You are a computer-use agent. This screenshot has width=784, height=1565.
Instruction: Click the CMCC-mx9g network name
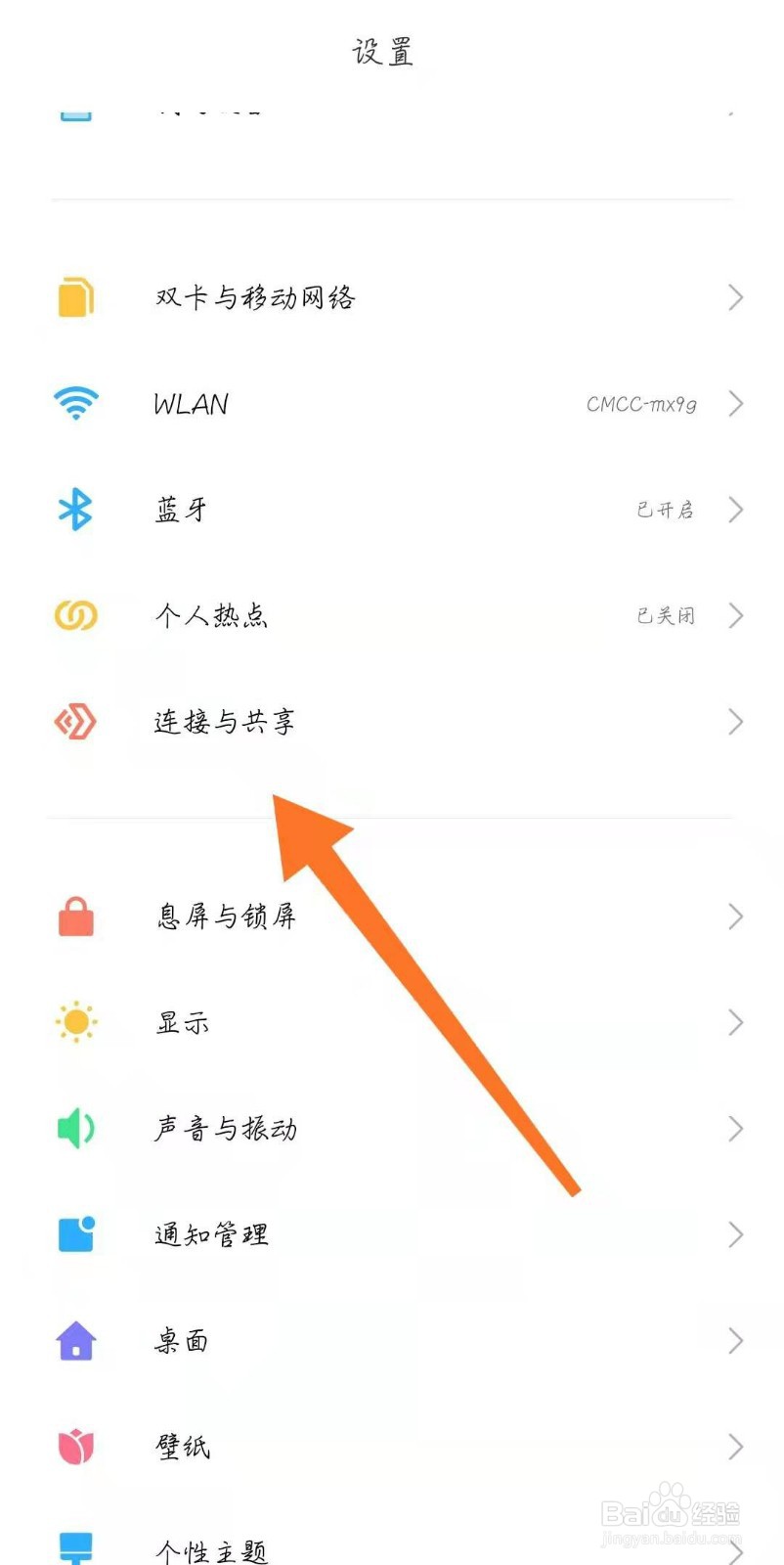pyautogui.click(x=640, y=403)
